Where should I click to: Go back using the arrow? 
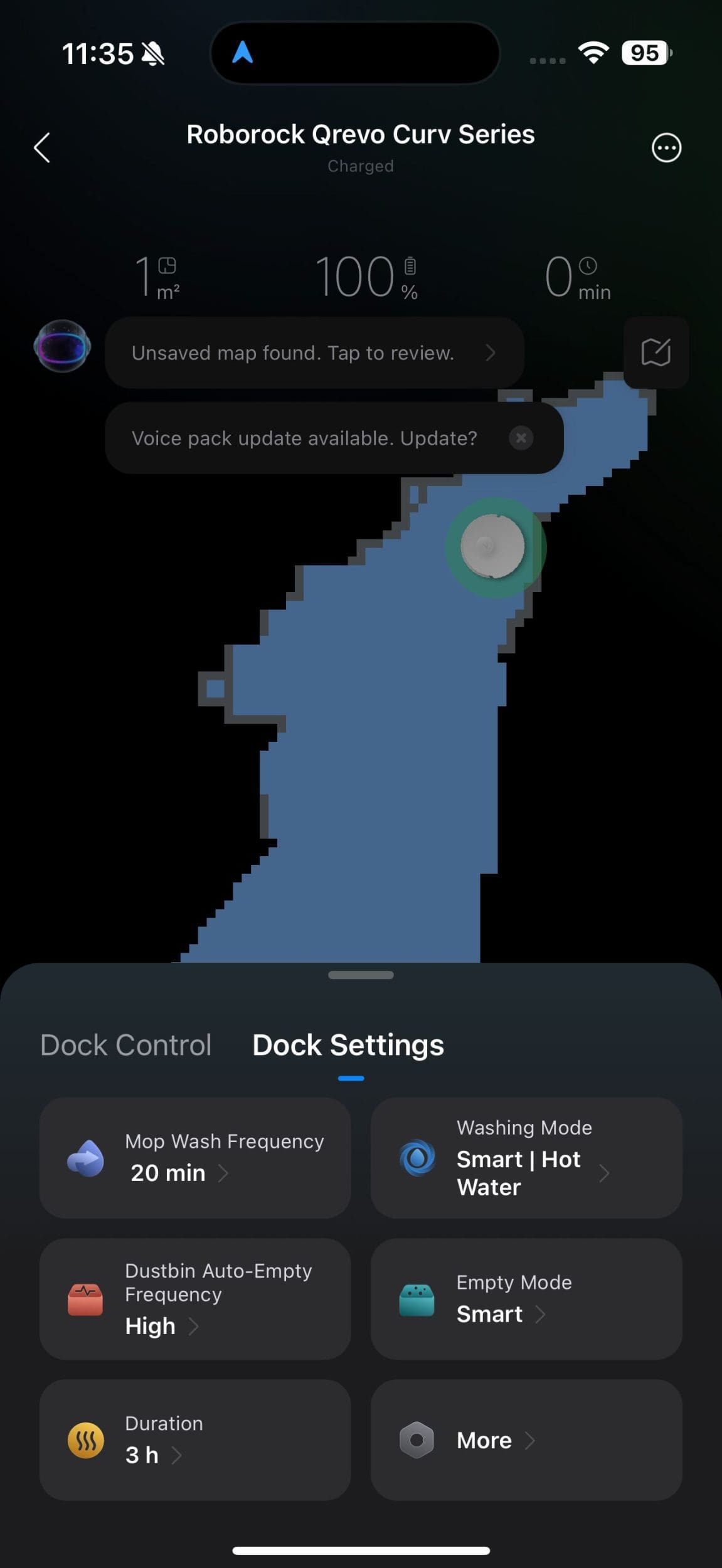pyautogui.click(x=42, y=148)
